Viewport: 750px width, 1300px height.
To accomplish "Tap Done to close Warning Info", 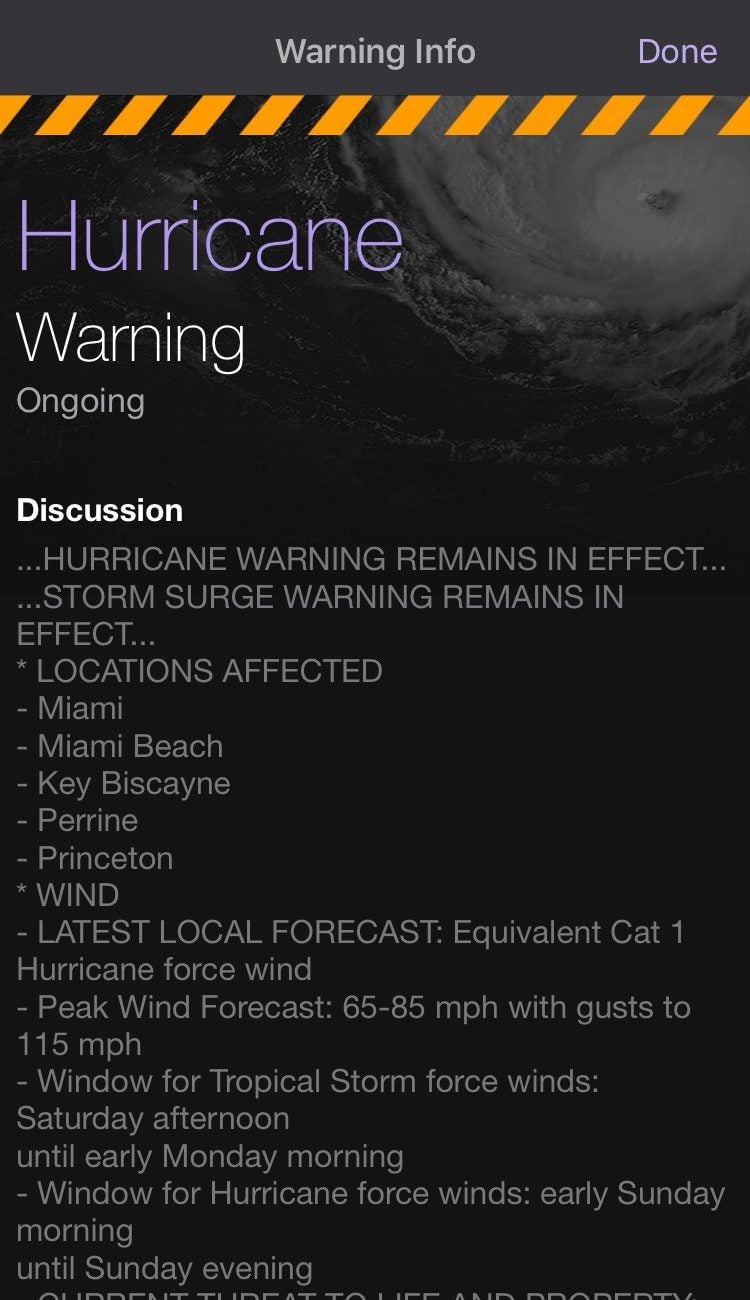I will (x=677, y=51).
